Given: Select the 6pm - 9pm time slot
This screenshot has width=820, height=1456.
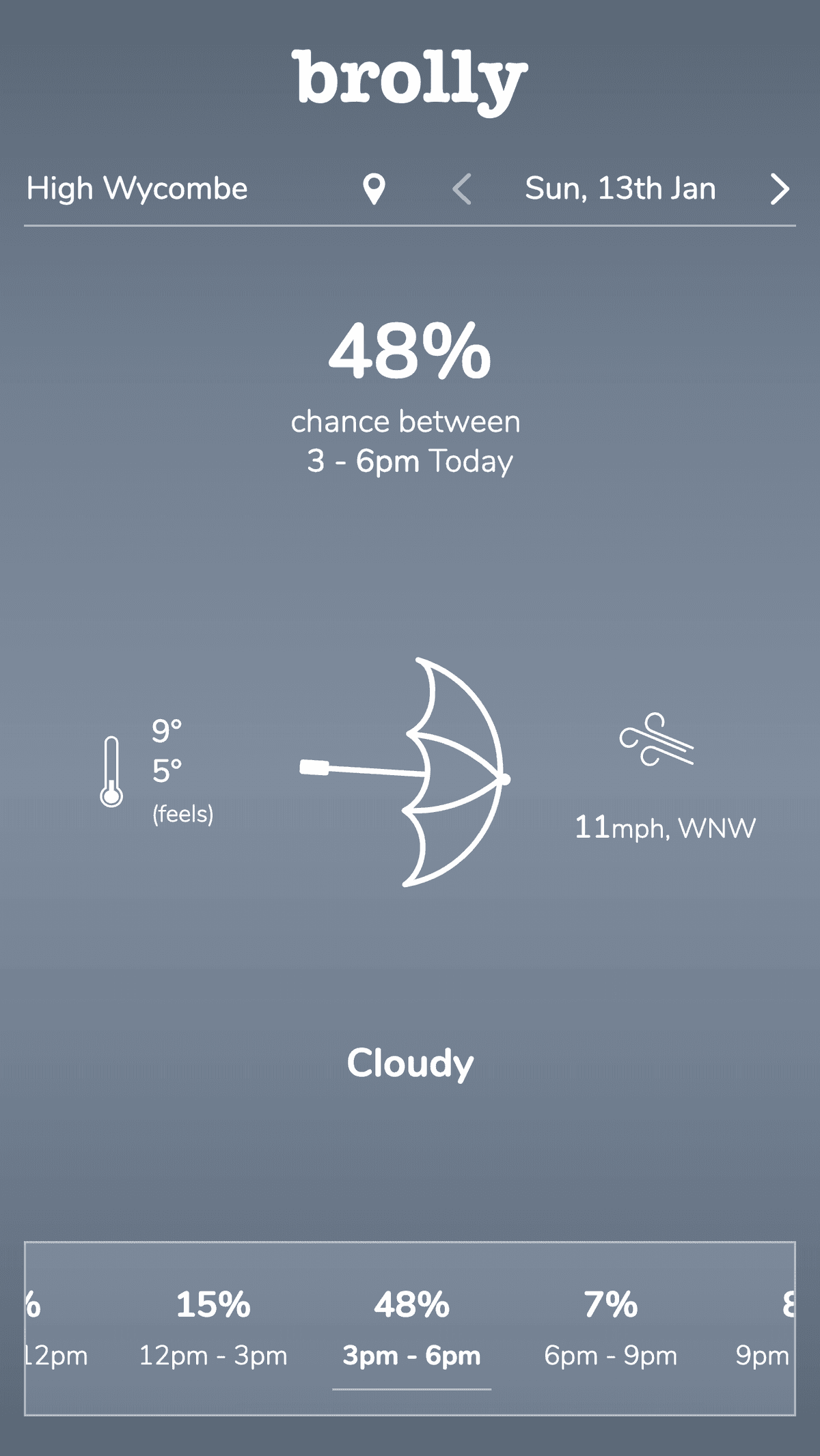Looking at the screenshot, I should coord(610,1328).
